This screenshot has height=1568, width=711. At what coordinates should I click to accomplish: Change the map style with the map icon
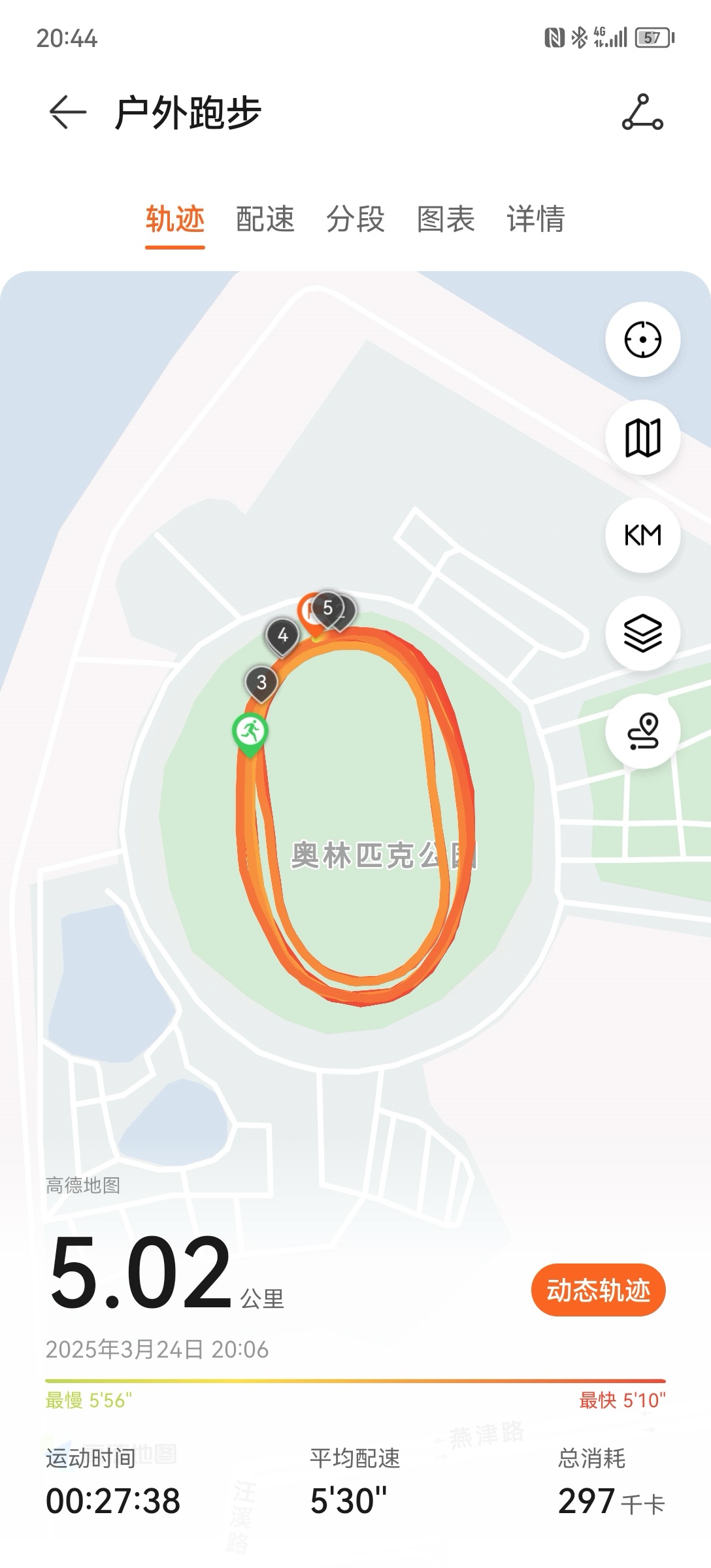pyautogui.click(x=642, y=438)
